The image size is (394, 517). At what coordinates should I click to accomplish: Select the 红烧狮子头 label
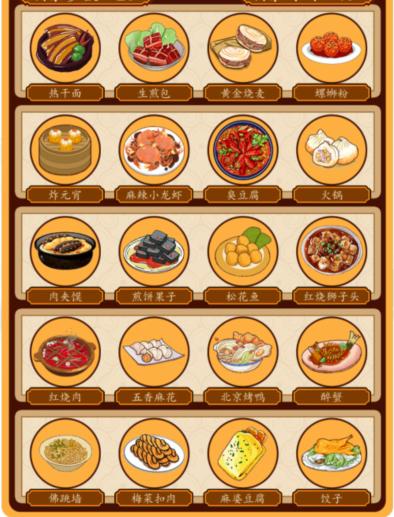point(332,296)
